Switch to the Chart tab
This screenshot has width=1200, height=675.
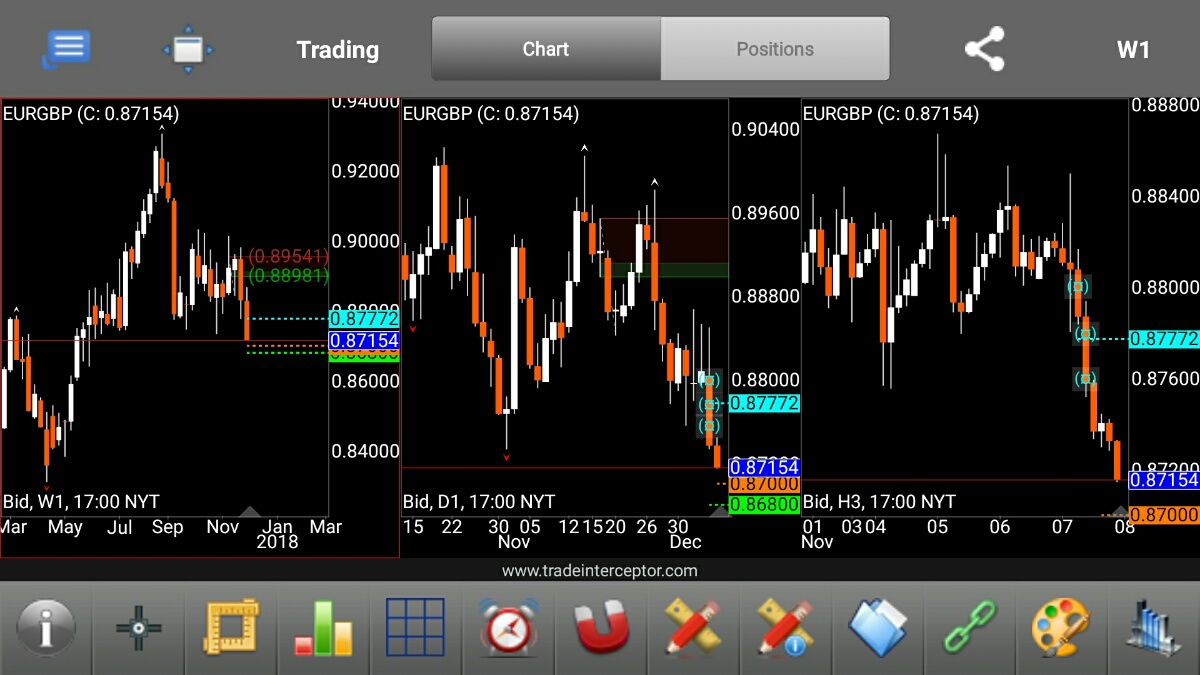click(546, 49)
